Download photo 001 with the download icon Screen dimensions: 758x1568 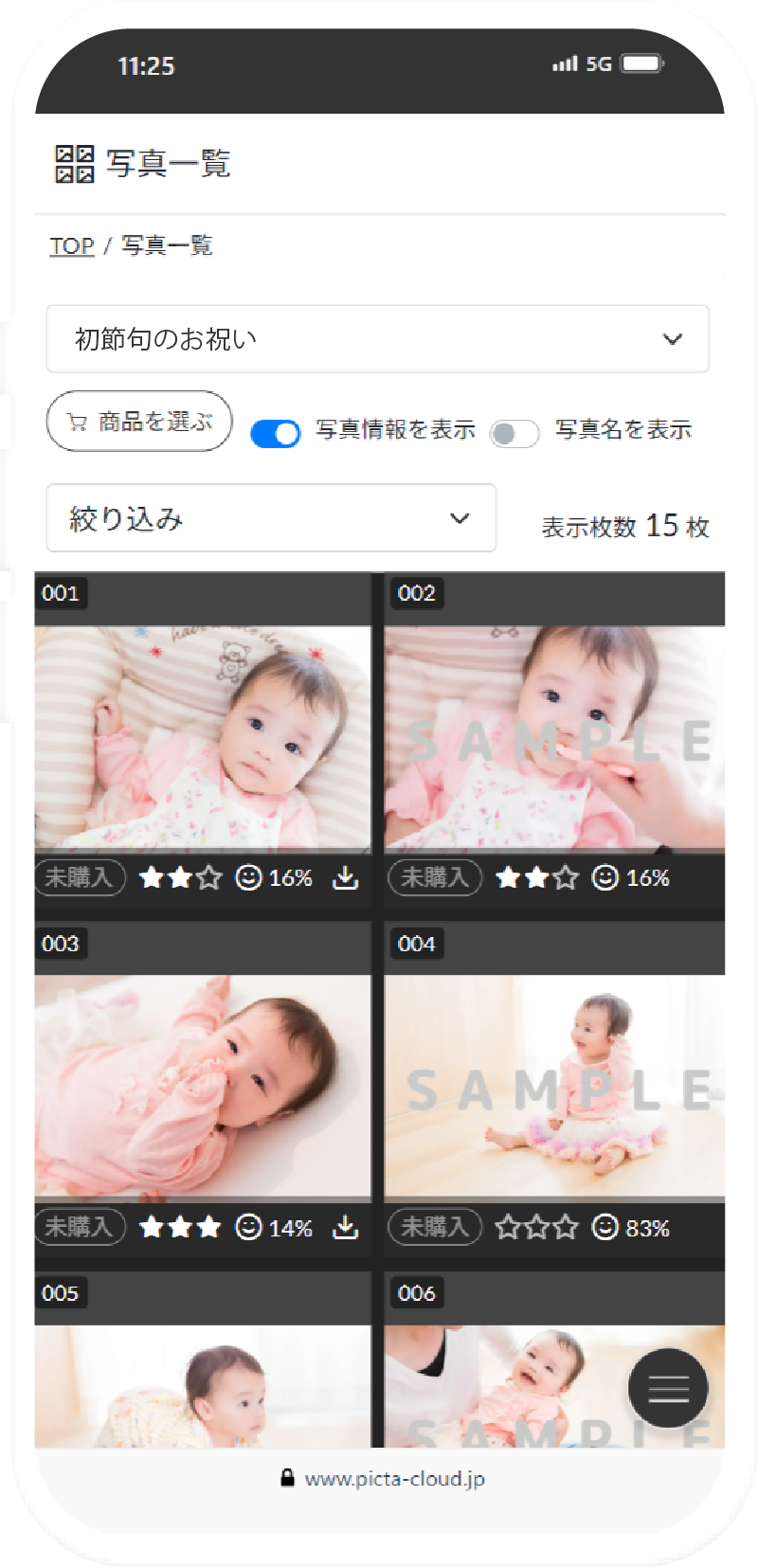[346, 878]
